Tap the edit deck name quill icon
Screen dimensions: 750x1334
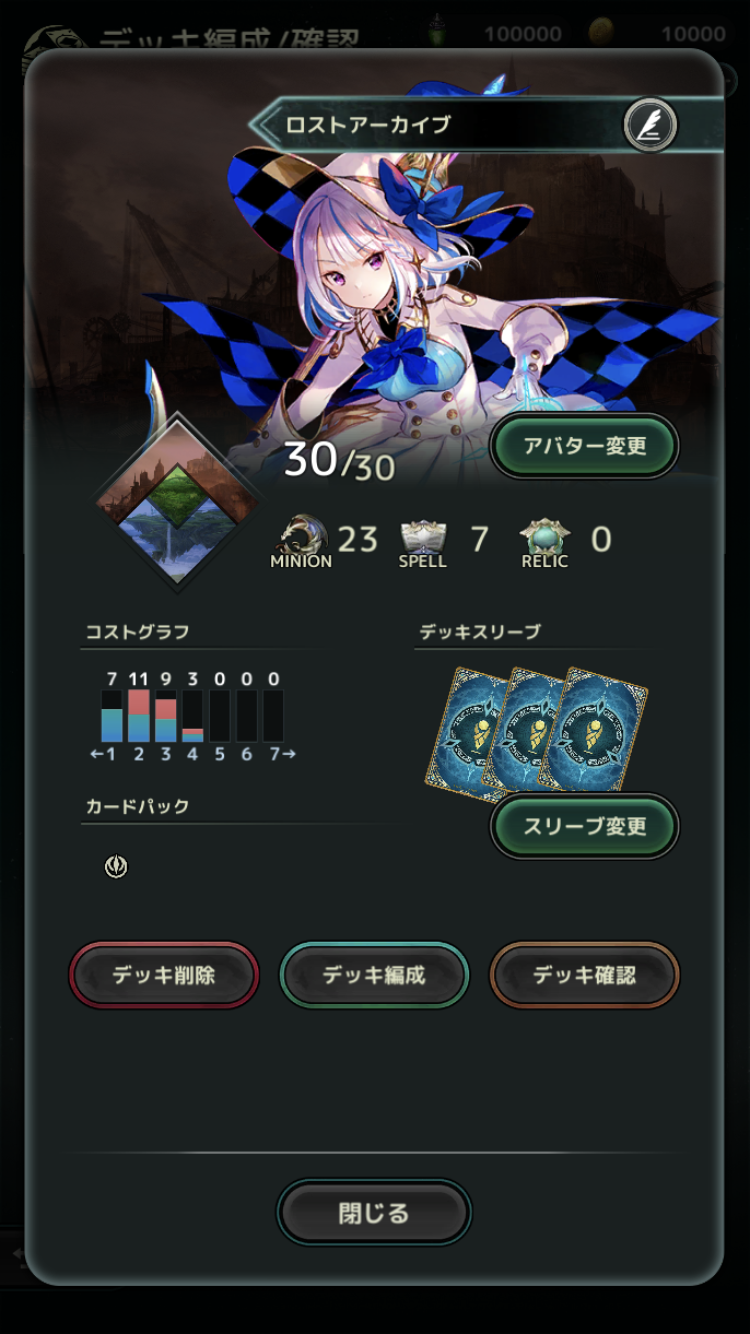[x=650, y=126]
